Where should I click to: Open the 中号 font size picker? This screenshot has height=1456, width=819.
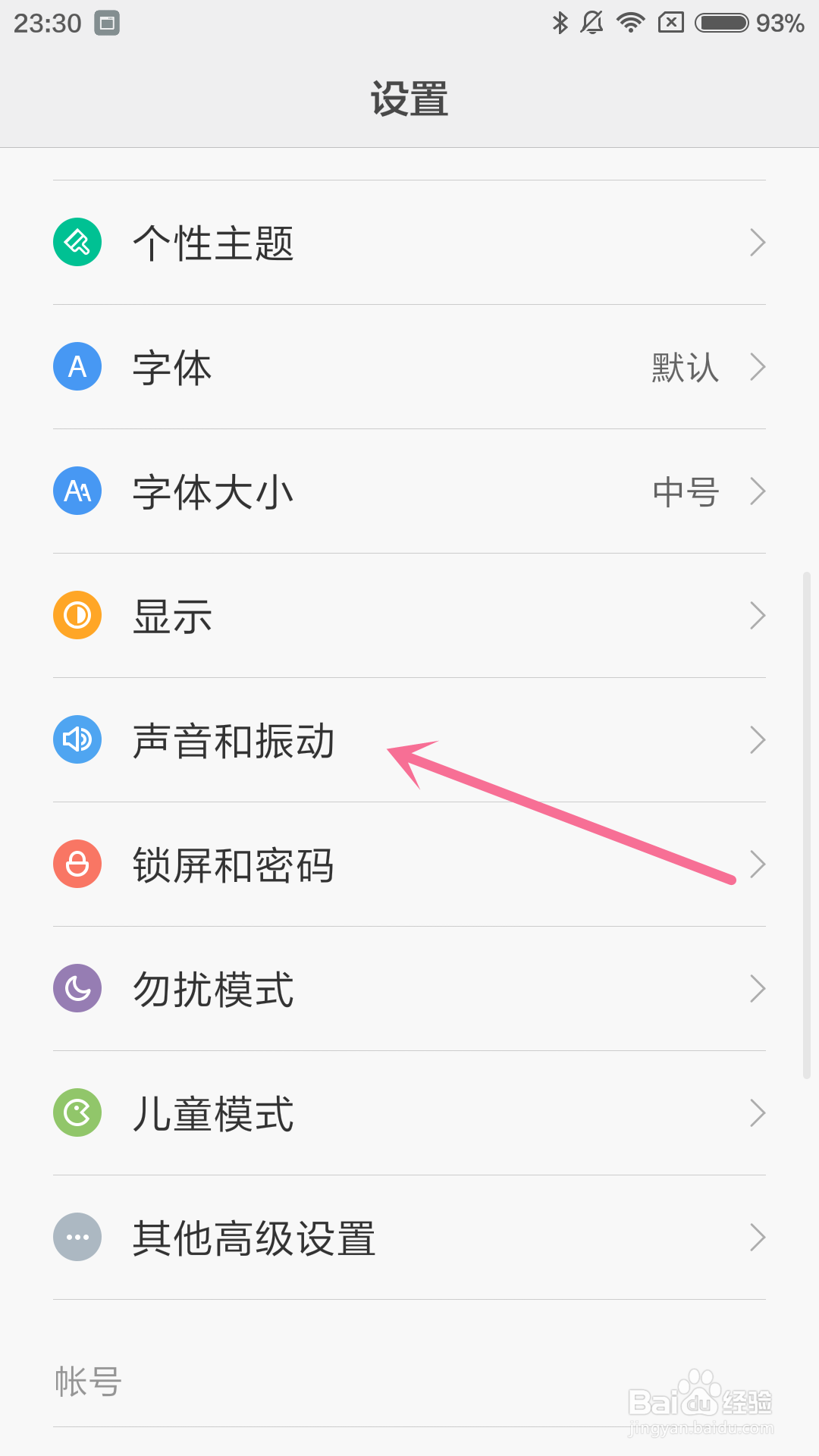click(x=685, y=491)
